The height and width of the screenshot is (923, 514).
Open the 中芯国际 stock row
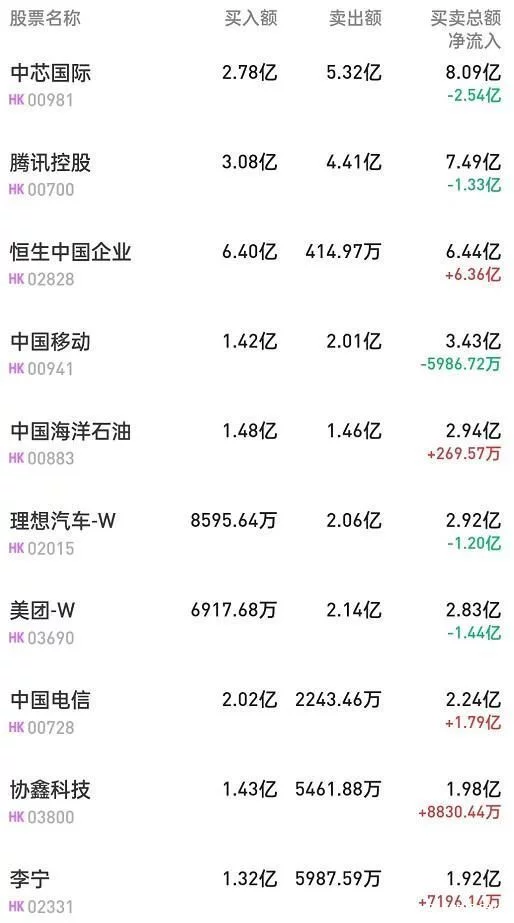click(x=257, y=86)
